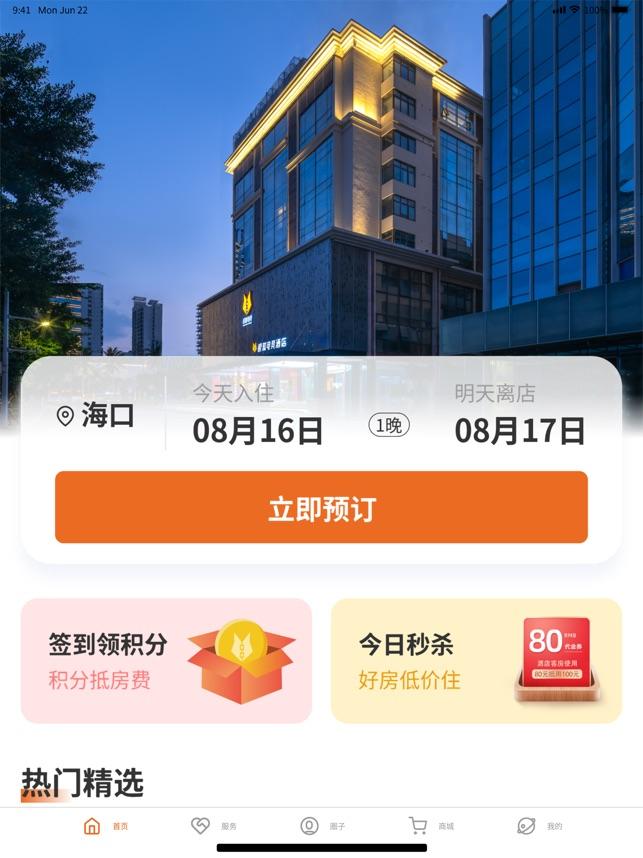This screenshot has width=643, height=858.
Task: Change the destination city 海口
Action: click(96, 415)
